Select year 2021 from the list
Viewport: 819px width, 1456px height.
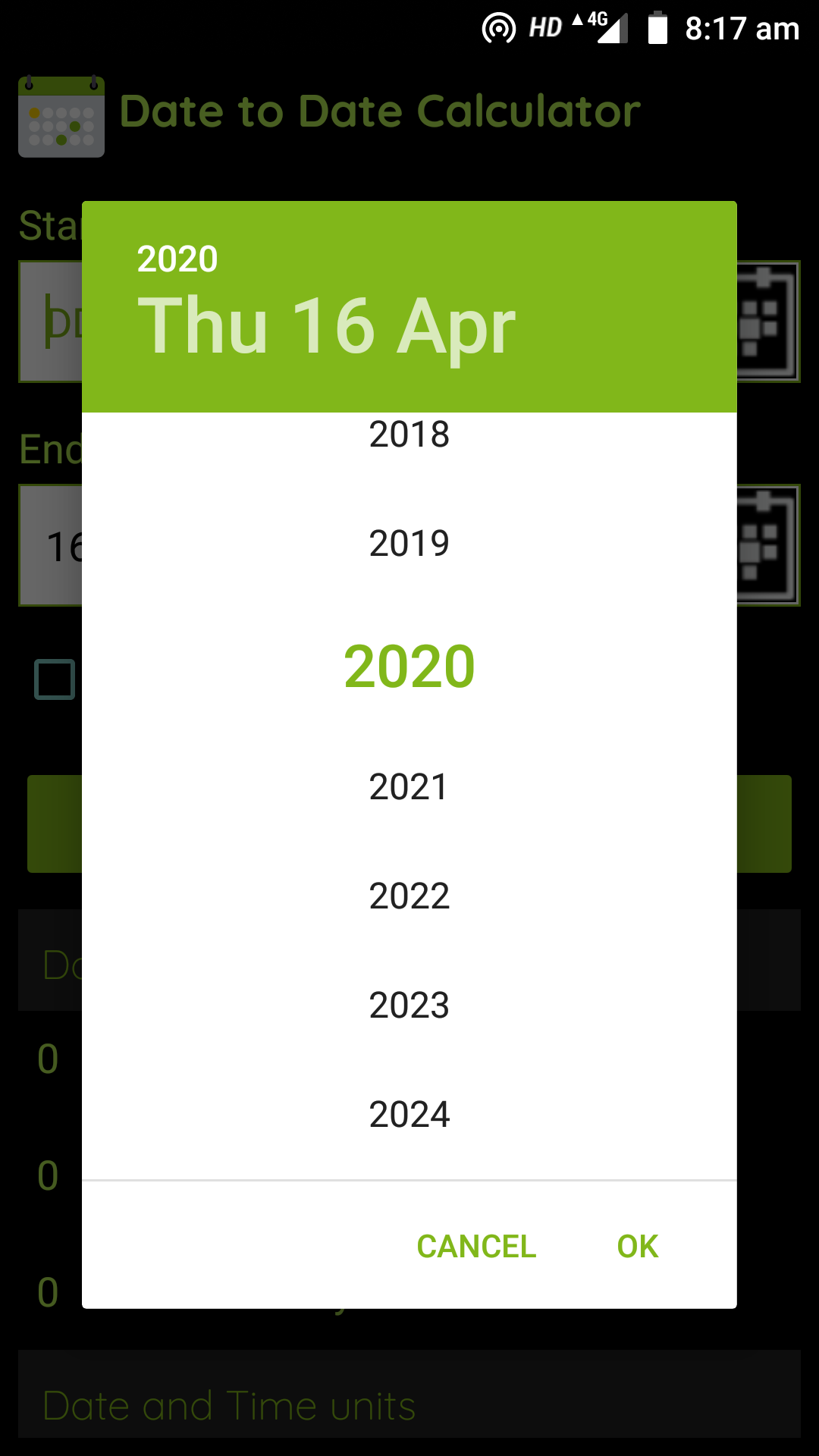409,787
